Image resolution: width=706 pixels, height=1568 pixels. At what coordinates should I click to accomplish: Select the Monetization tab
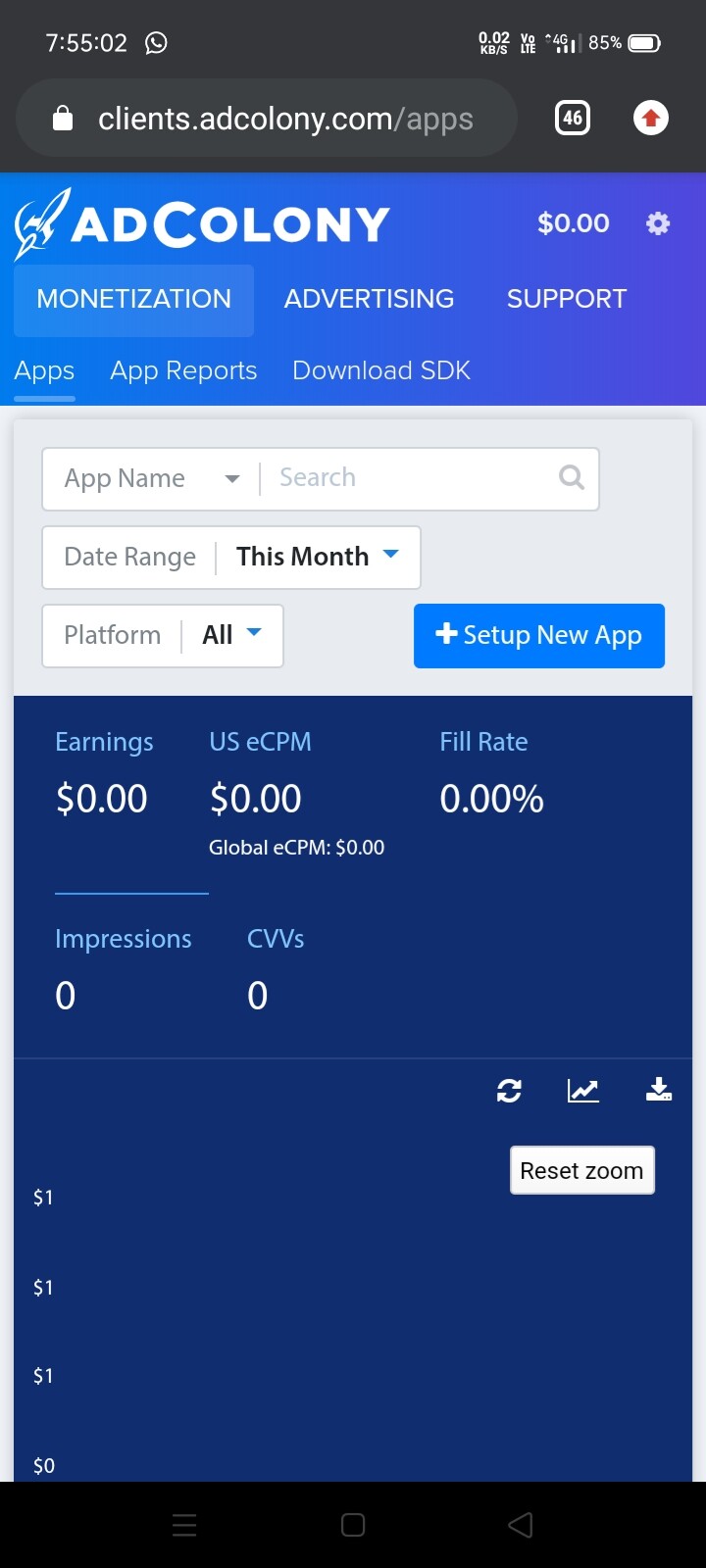[x=134, y=299]
